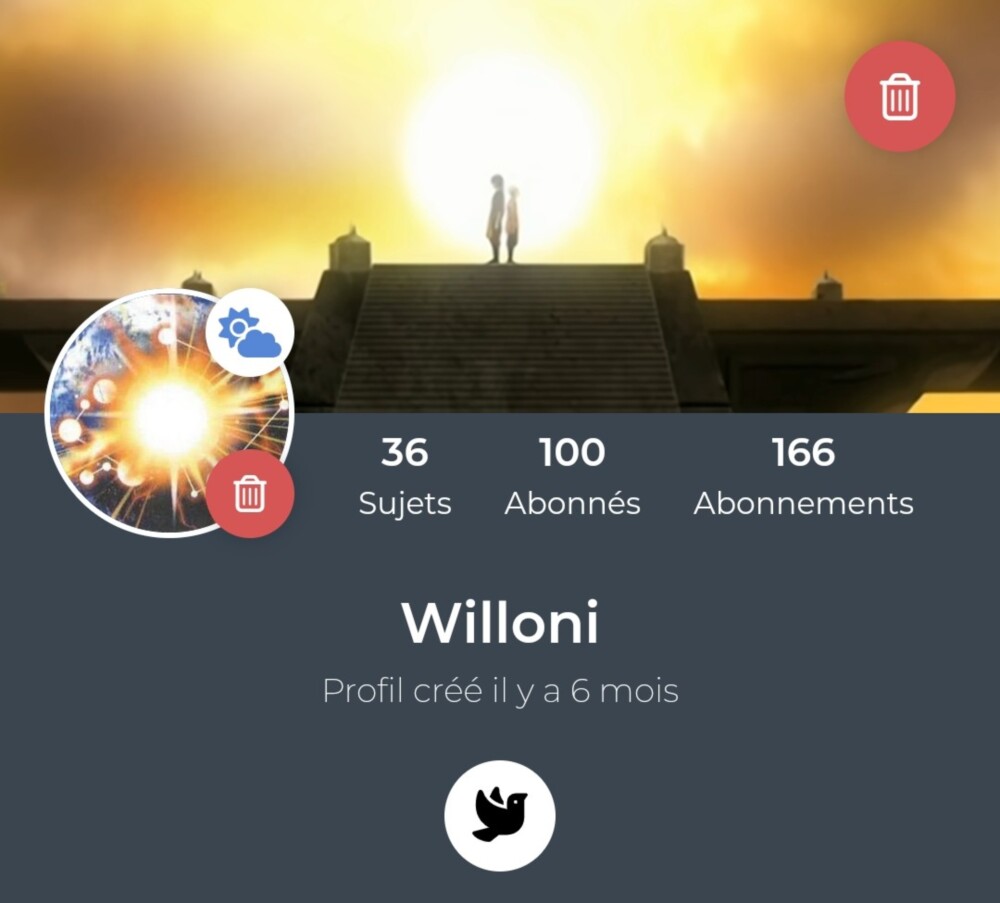Delete the profile cover banner image
The height and width of the screenshot is (903, 1000).
899,97
